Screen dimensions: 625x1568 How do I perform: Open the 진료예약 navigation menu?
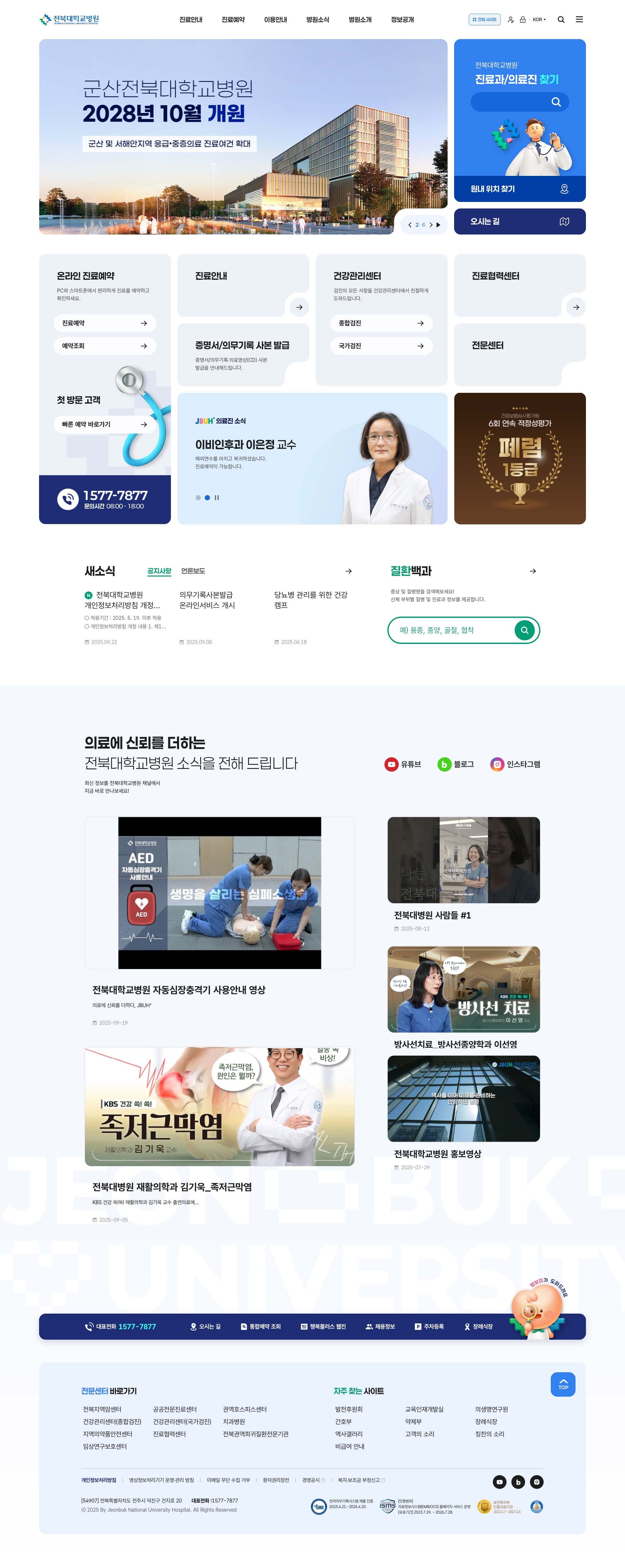tap(233, 20)
